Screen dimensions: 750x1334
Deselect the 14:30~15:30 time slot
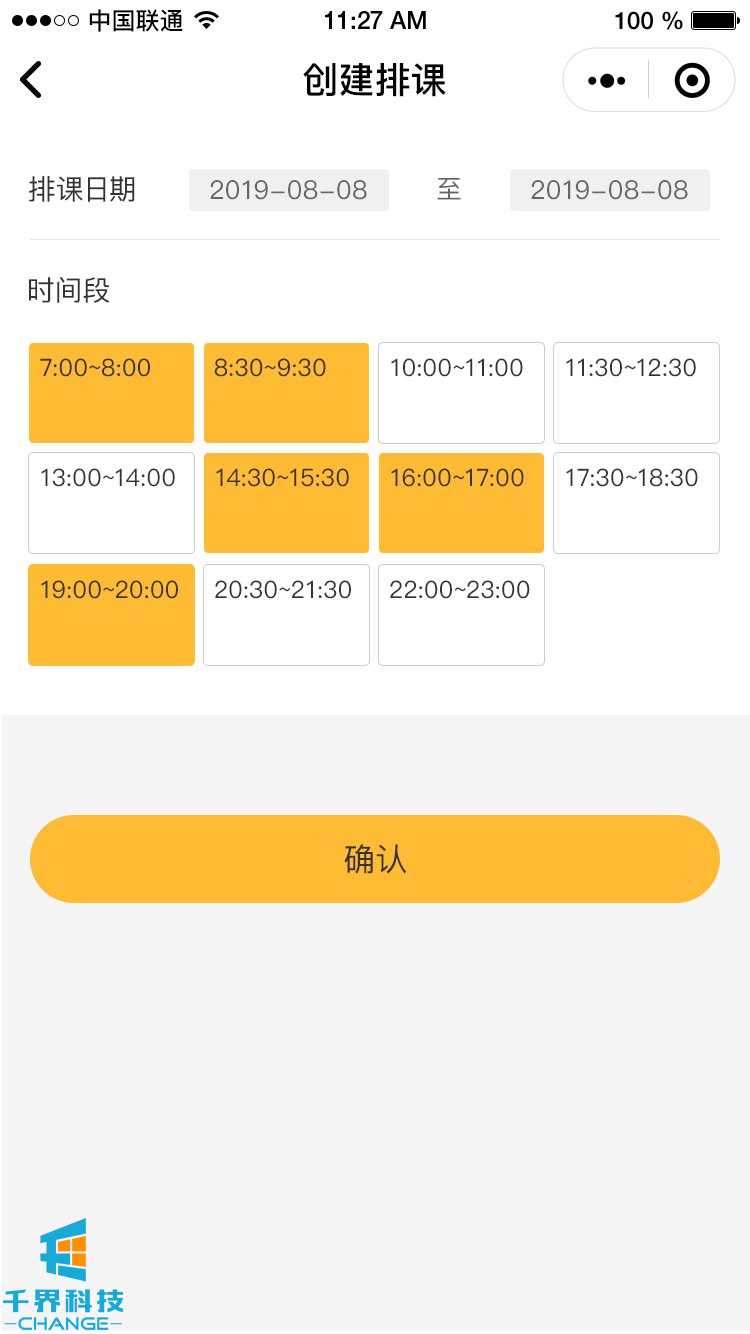click(x=286, y=503)
